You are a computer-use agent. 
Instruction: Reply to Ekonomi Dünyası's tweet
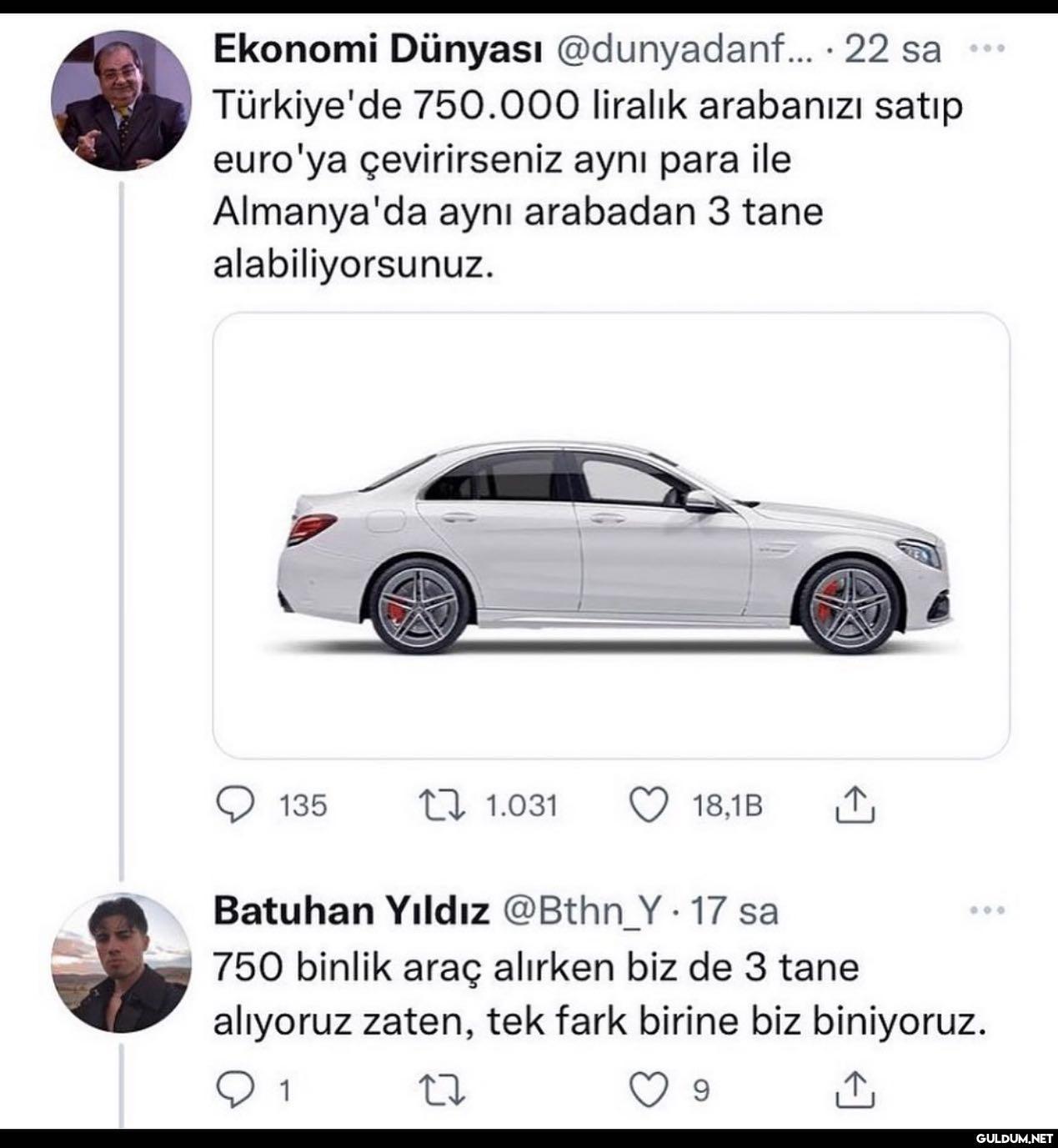click(x=234, y=805)
